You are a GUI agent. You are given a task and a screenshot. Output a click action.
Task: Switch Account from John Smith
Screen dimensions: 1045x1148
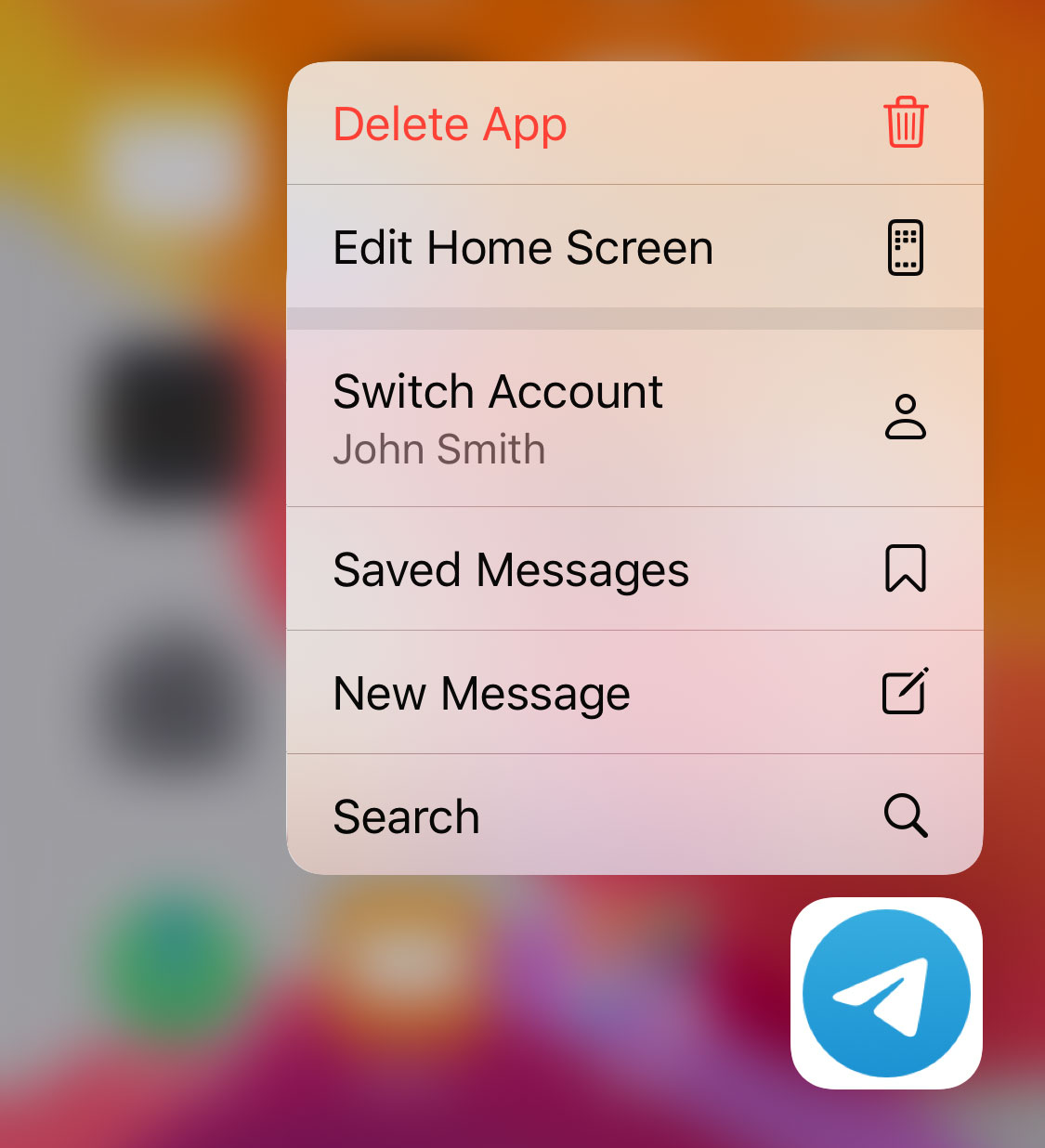[x=634, y=418]
